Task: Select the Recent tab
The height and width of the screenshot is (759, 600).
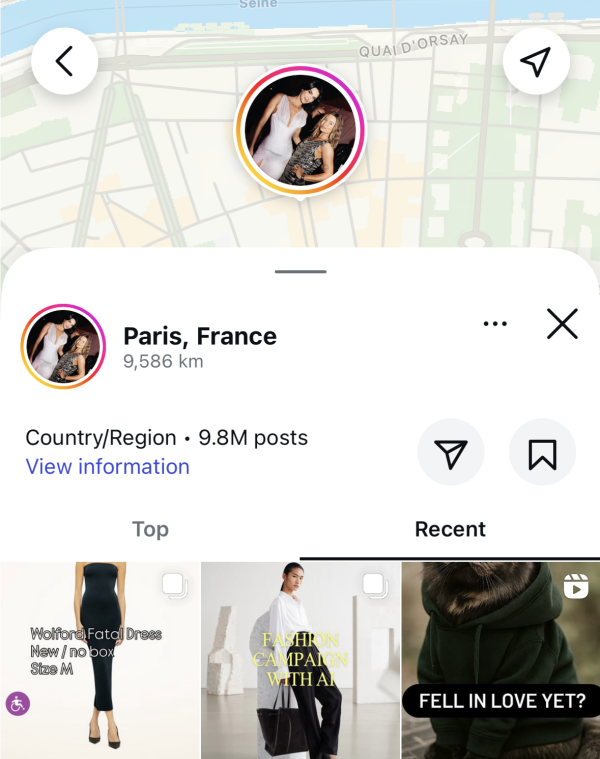Action: (x=450, y=529)
